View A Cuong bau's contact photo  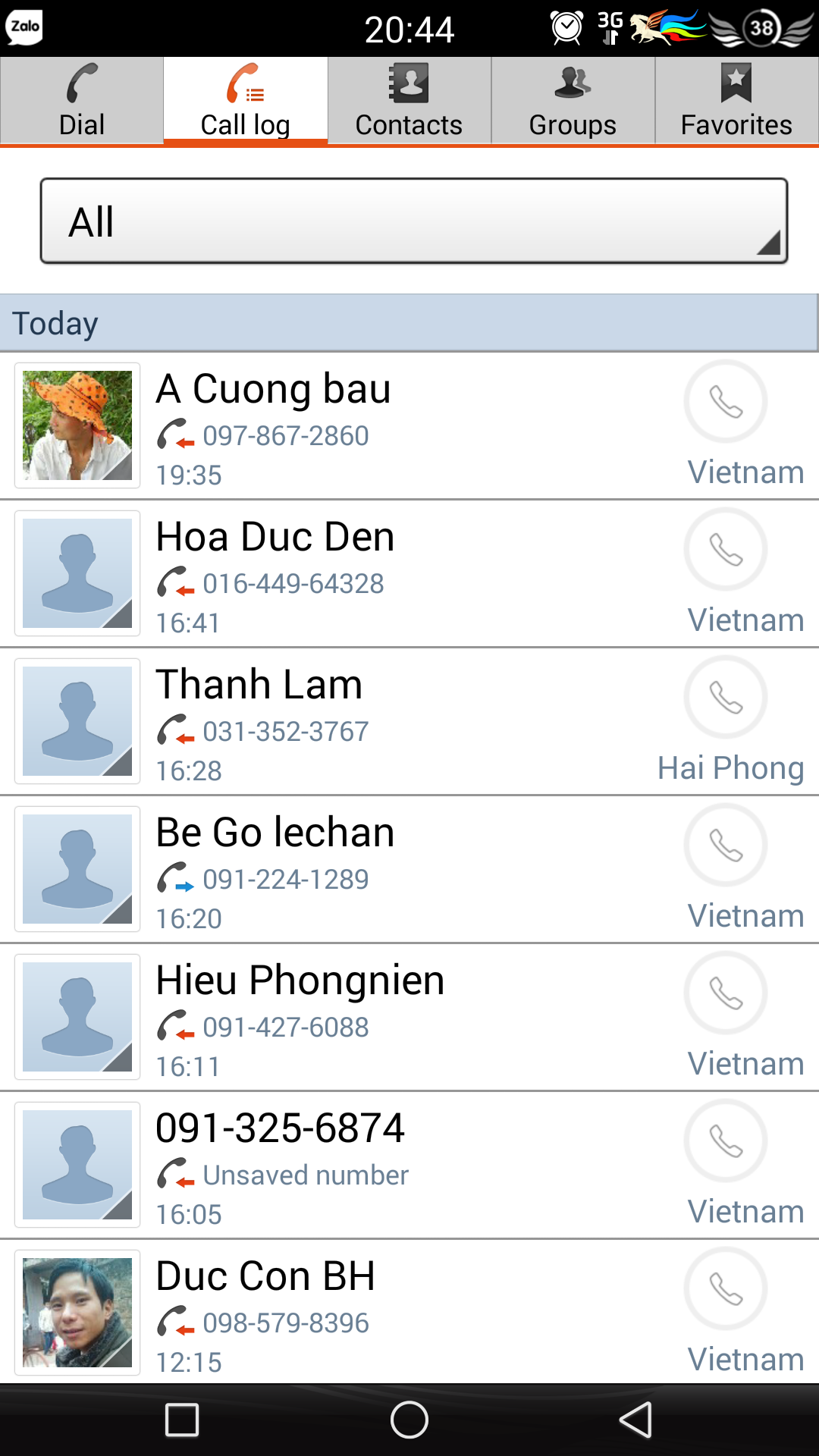click(77, 425)
